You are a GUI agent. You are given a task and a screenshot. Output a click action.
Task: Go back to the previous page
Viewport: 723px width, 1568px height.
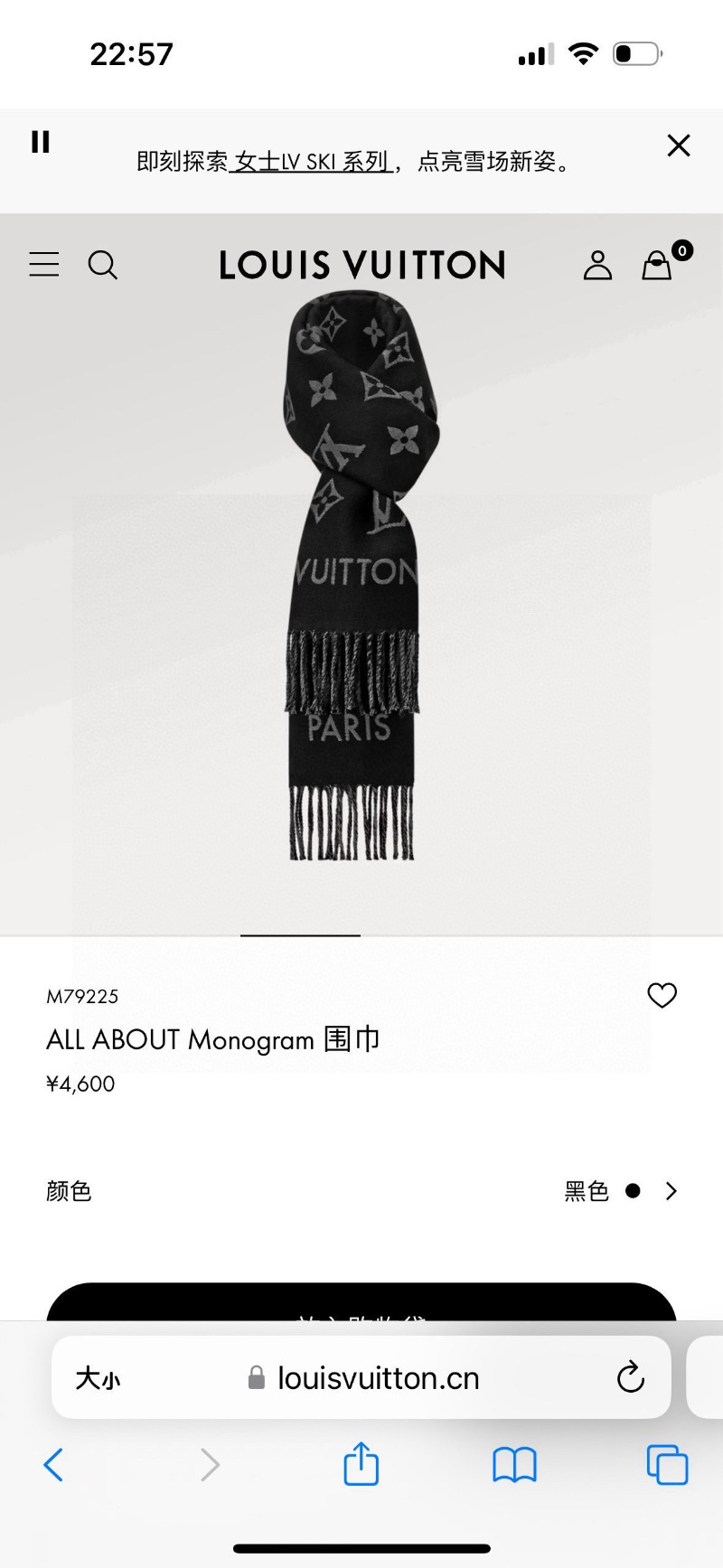(x=54, y=1464)
